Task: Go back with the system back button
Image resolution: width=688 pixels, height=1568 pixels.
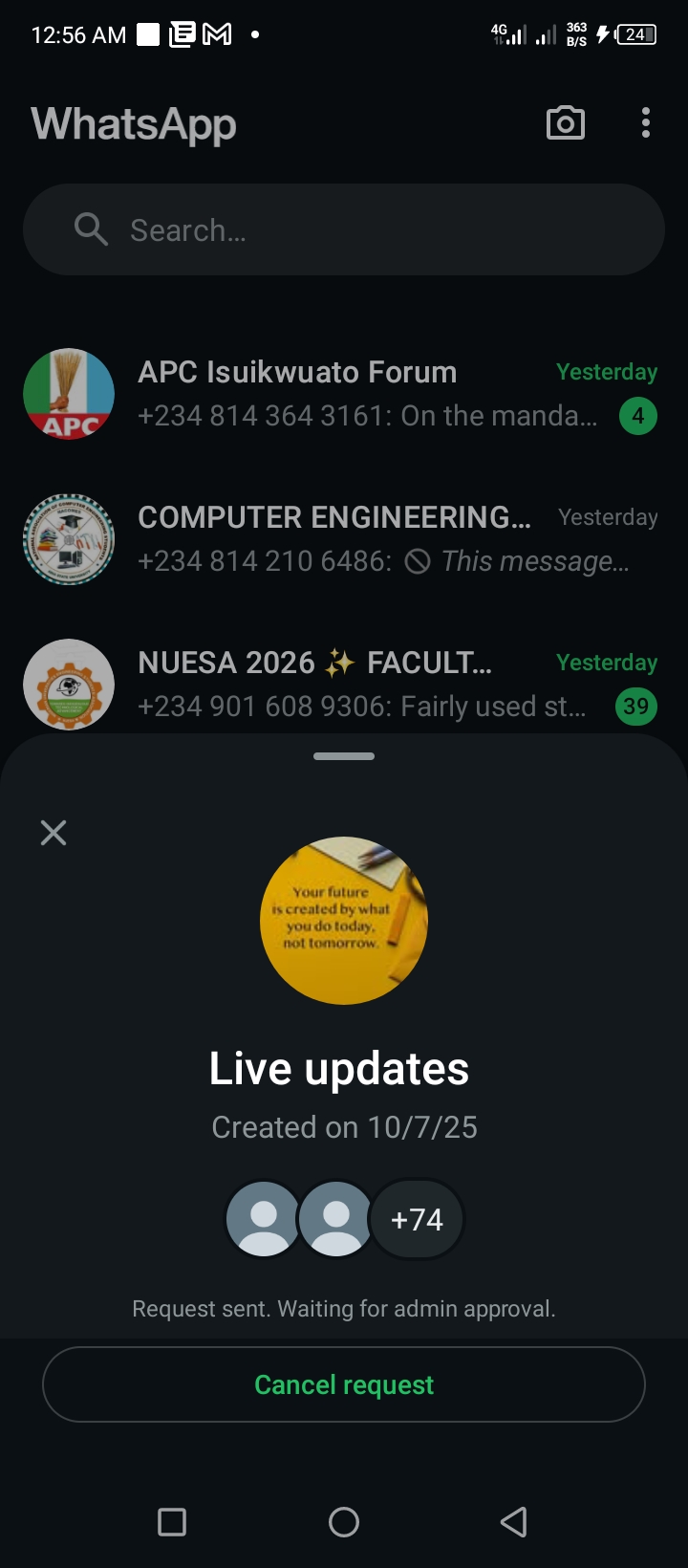Action: click(x=514, y=1521)
